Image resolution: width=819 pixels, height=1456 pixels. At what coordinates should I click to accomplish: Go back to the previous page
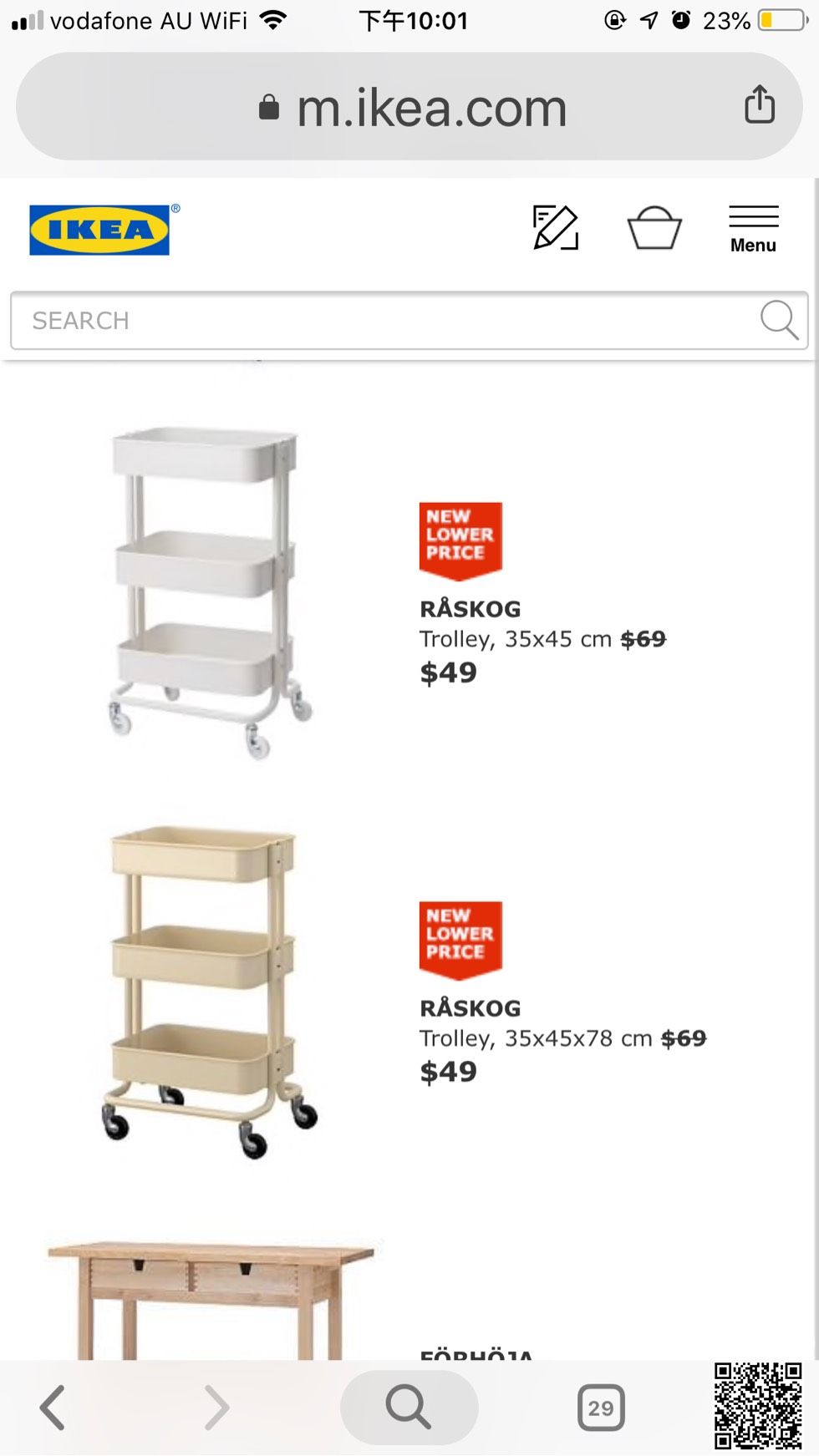[53, 1408]
